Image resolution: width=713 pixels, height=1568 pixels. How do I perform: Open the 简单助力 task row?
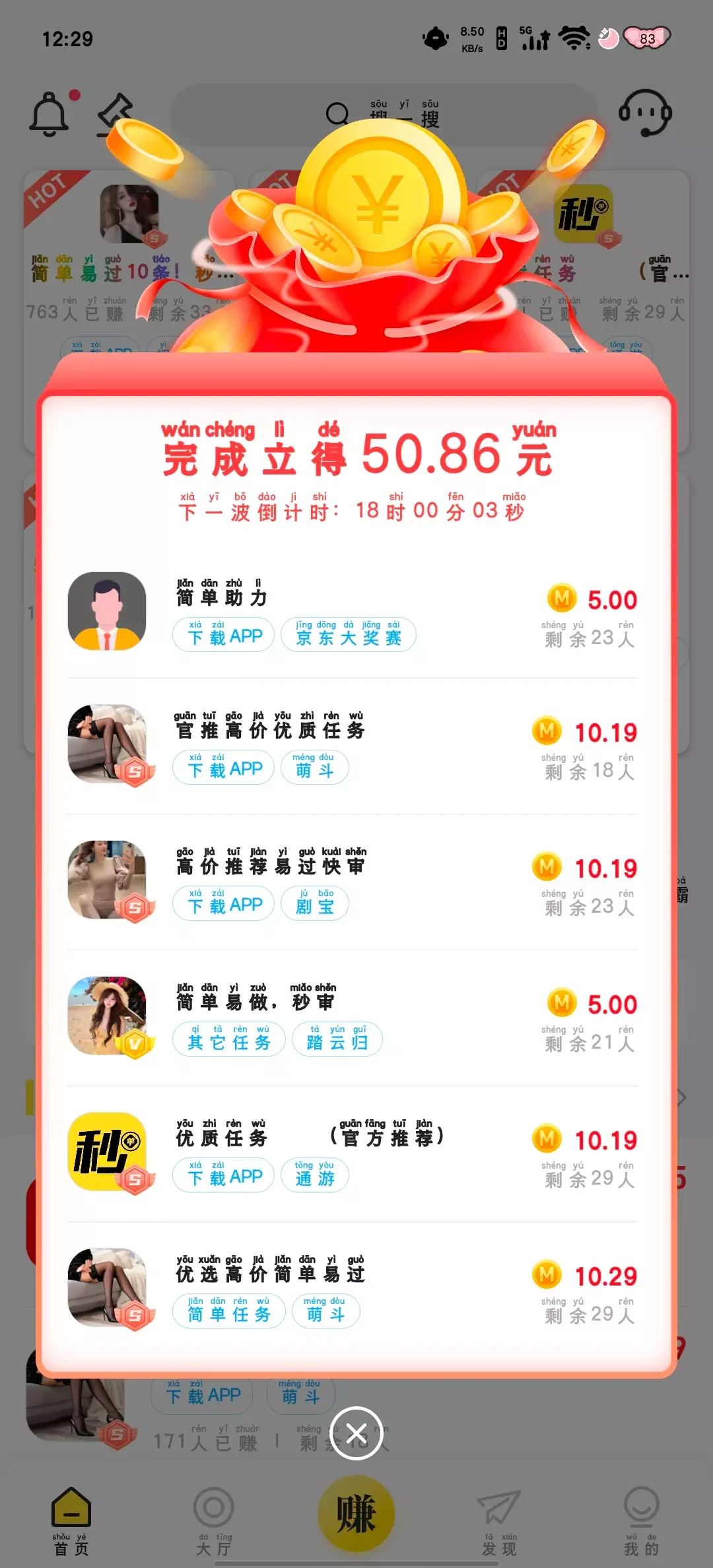pos(353,611)
